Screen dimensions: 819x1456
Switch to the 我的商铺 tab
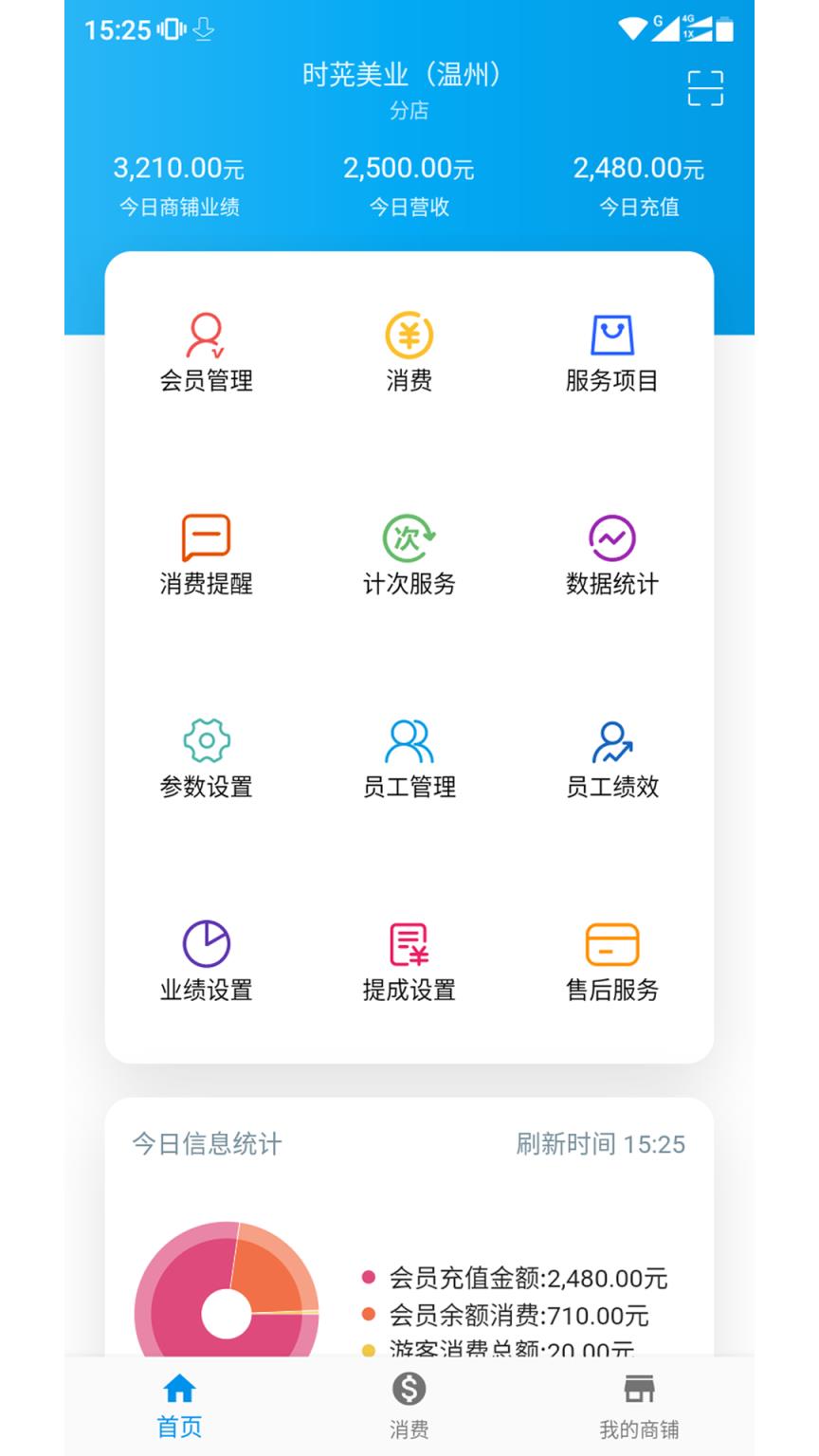click(x=639, y=1407)
